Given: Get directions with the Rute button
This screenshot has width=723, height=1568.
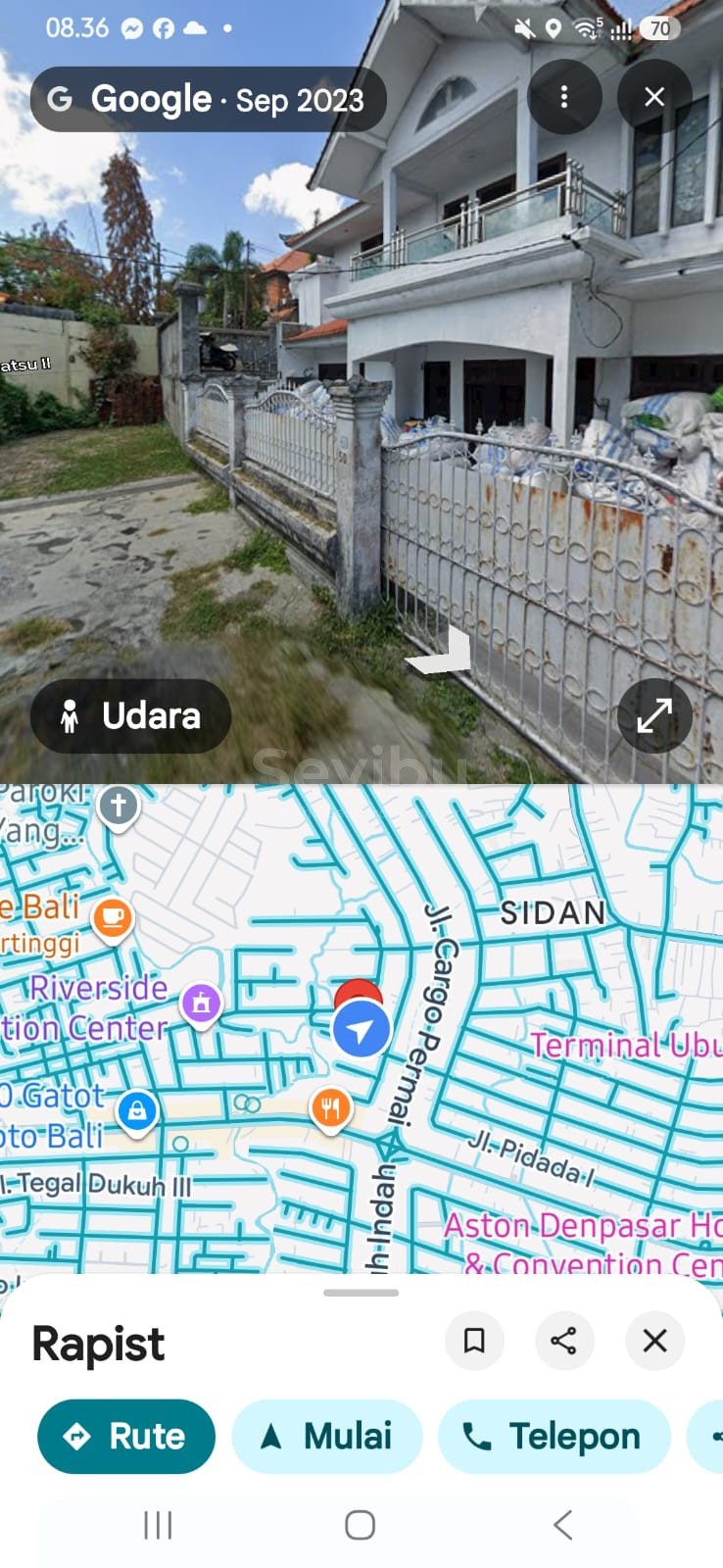Looking at the screenshot, I should tap(126, 1437).
